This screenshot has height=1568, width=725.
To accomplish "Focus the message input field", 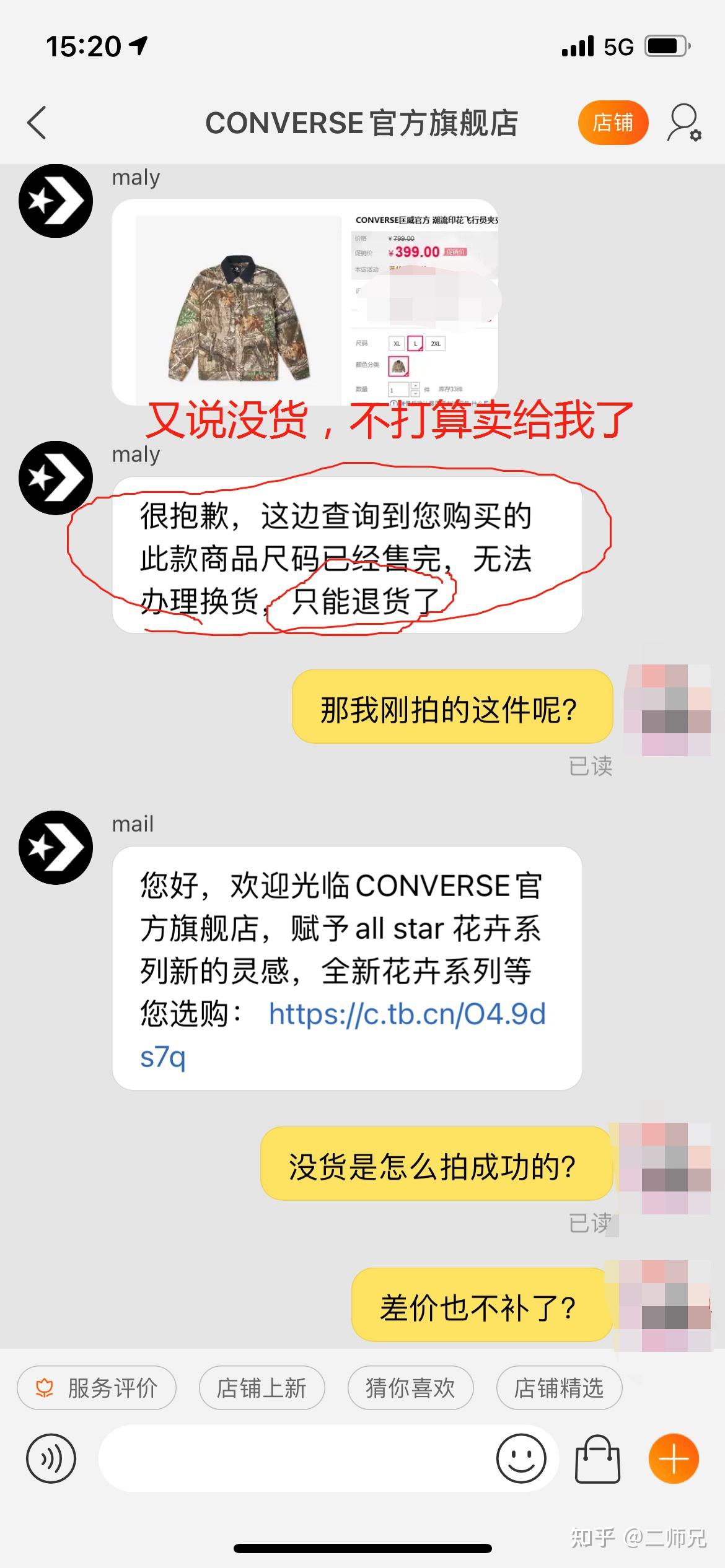I will (291, 1458).
